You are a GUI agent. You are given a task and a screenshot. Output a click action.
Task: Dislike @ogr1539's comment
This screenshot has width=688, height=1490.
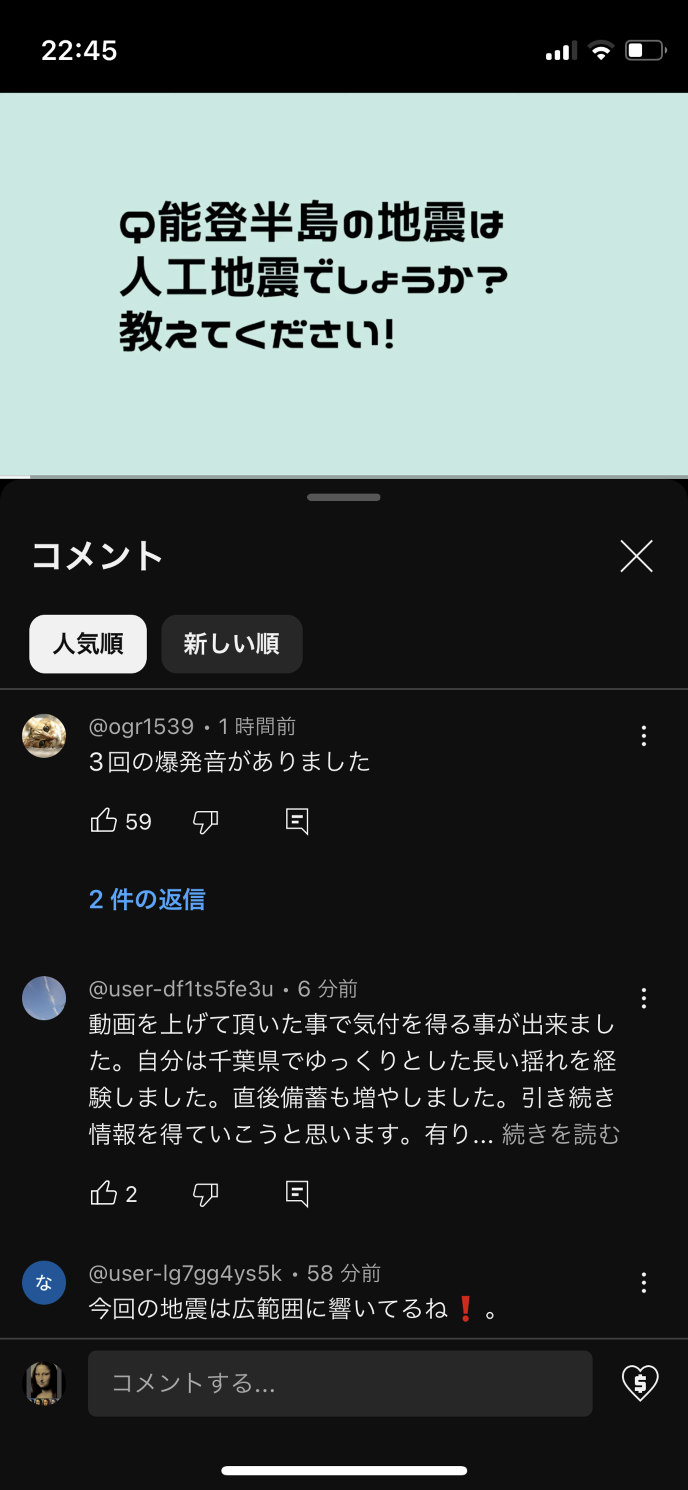(x=205, y=822)
